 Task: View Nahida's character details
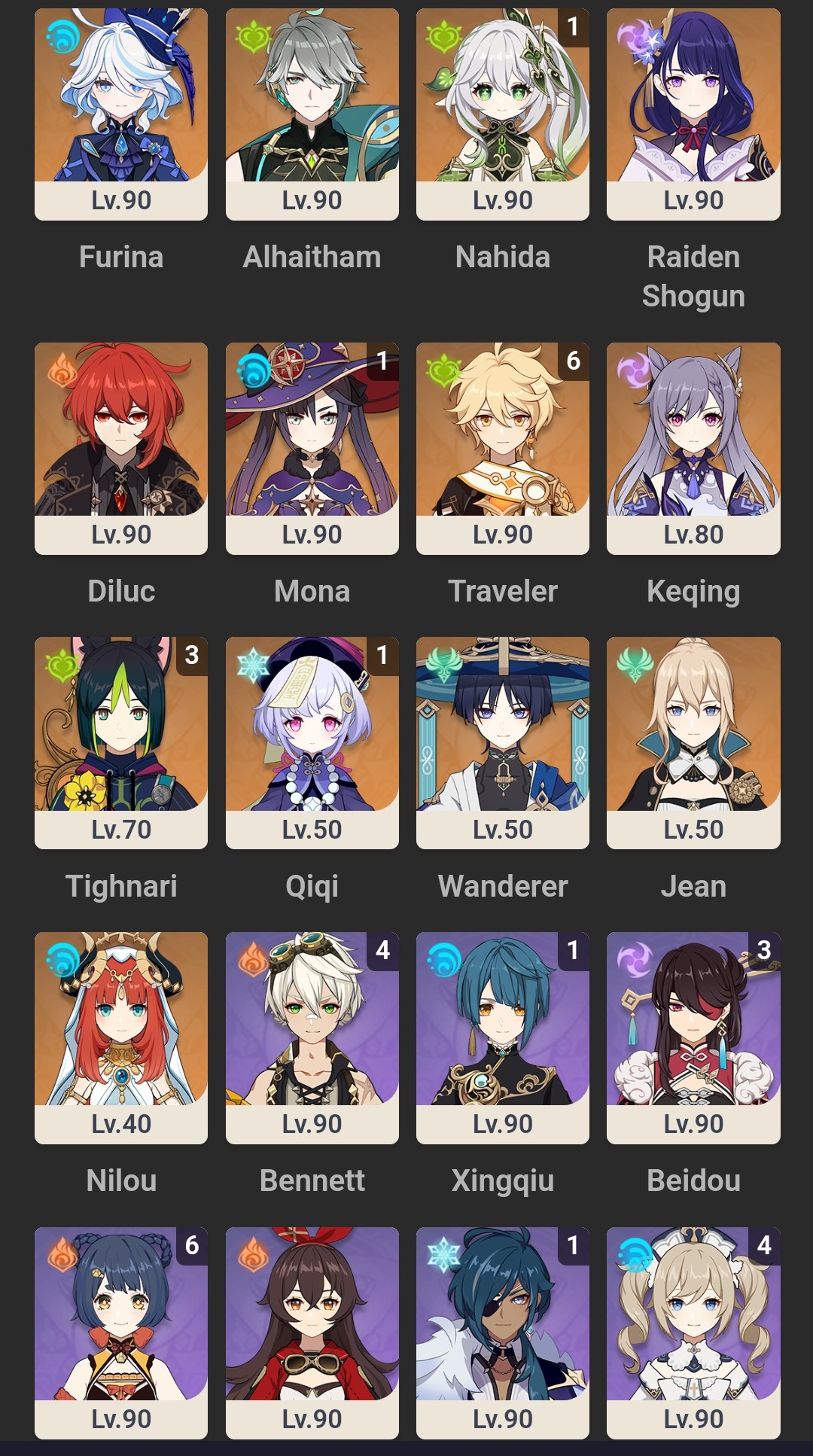click(502, 113)
